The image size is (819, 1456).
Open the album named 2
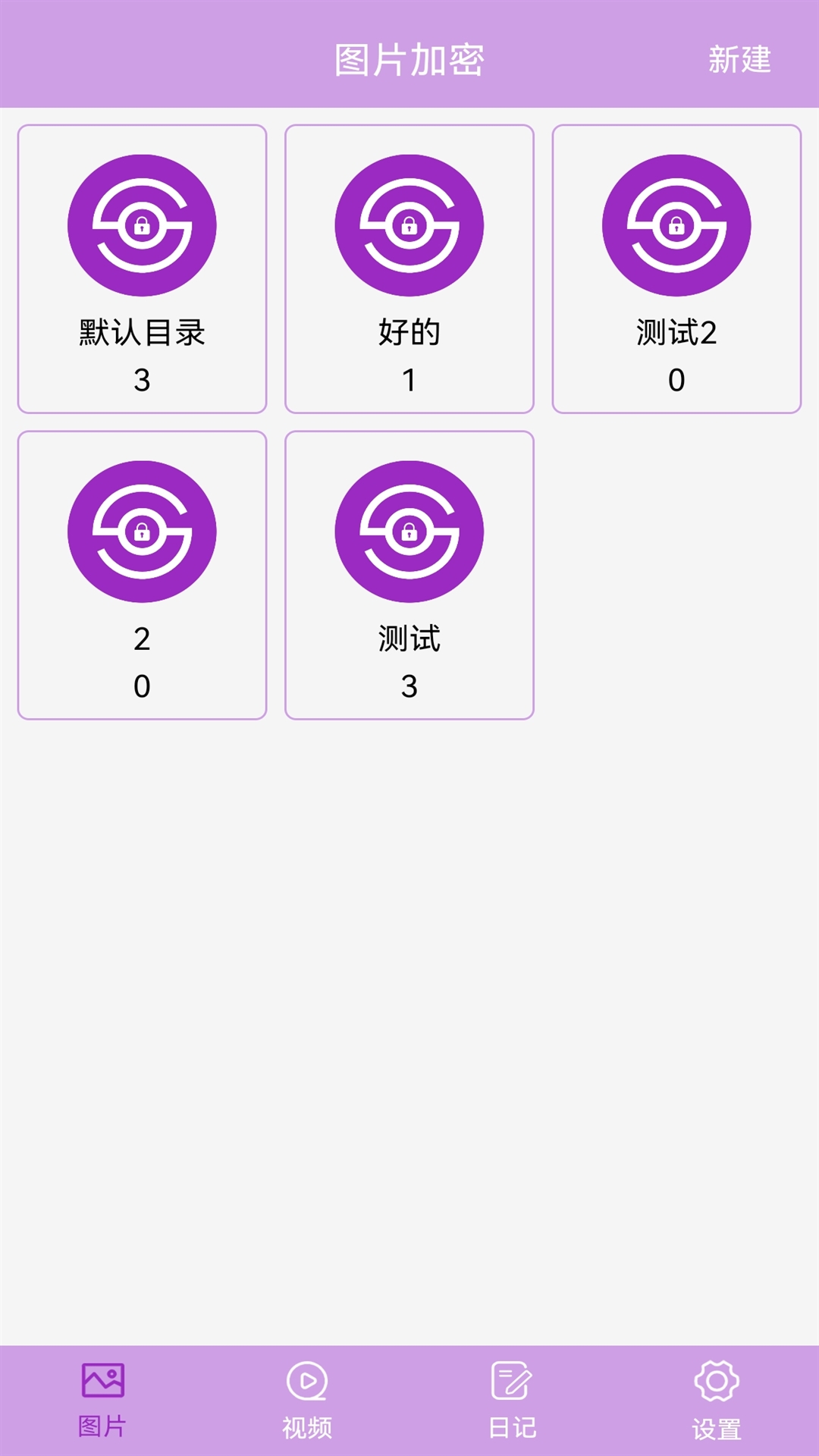(143, 573)
